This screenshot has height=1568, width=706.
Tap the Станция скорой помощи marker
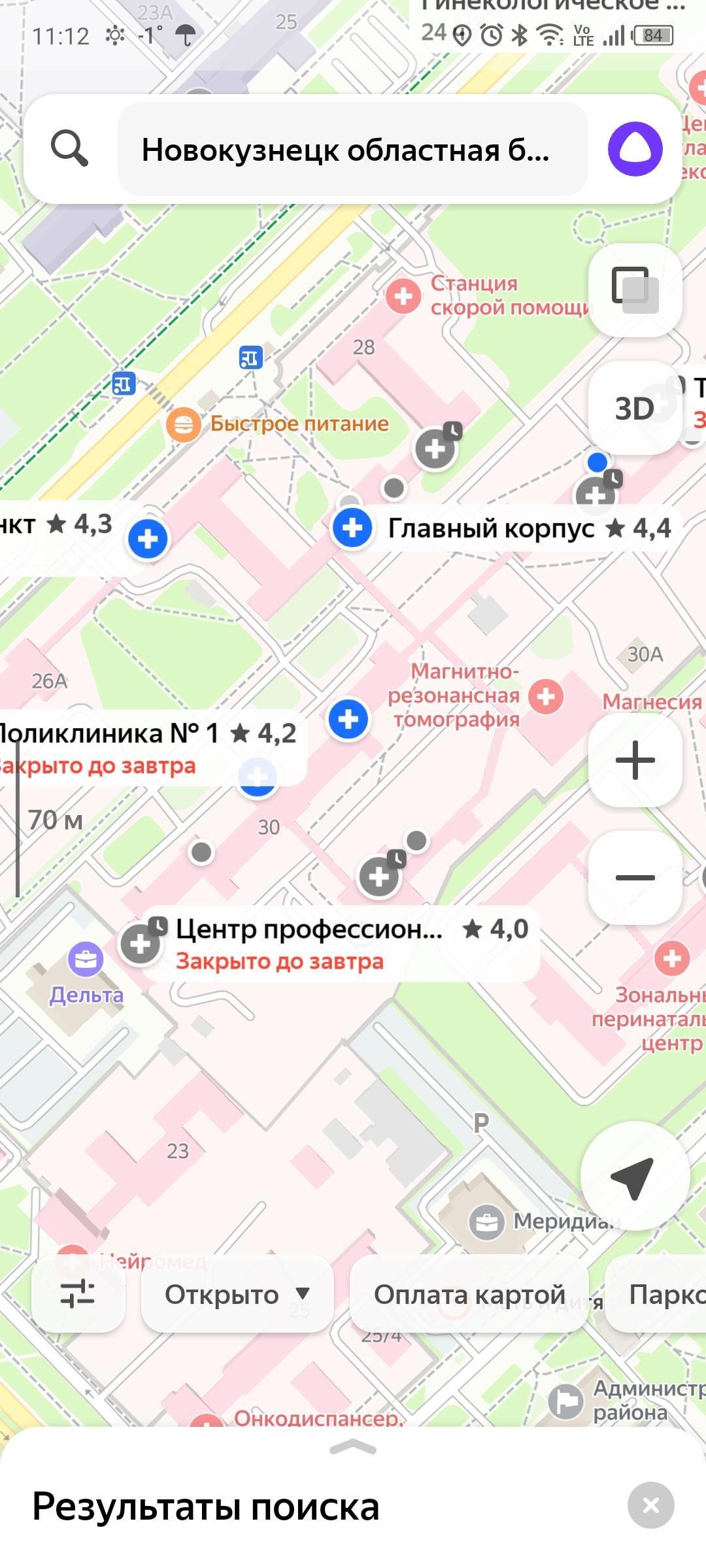(x=403, y=296)
